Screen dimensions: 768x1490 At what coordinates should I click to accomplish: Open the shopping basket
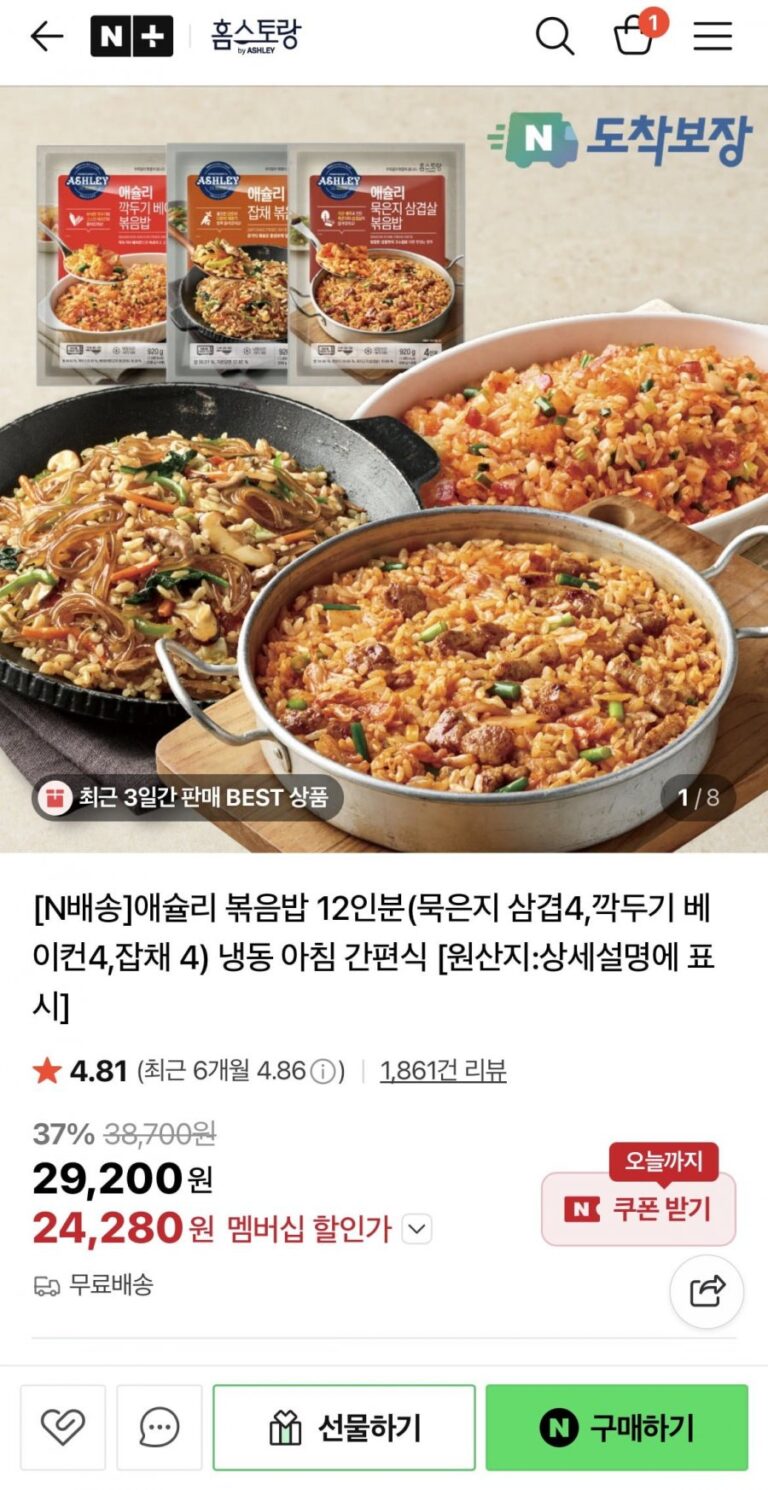coord(634,37)
